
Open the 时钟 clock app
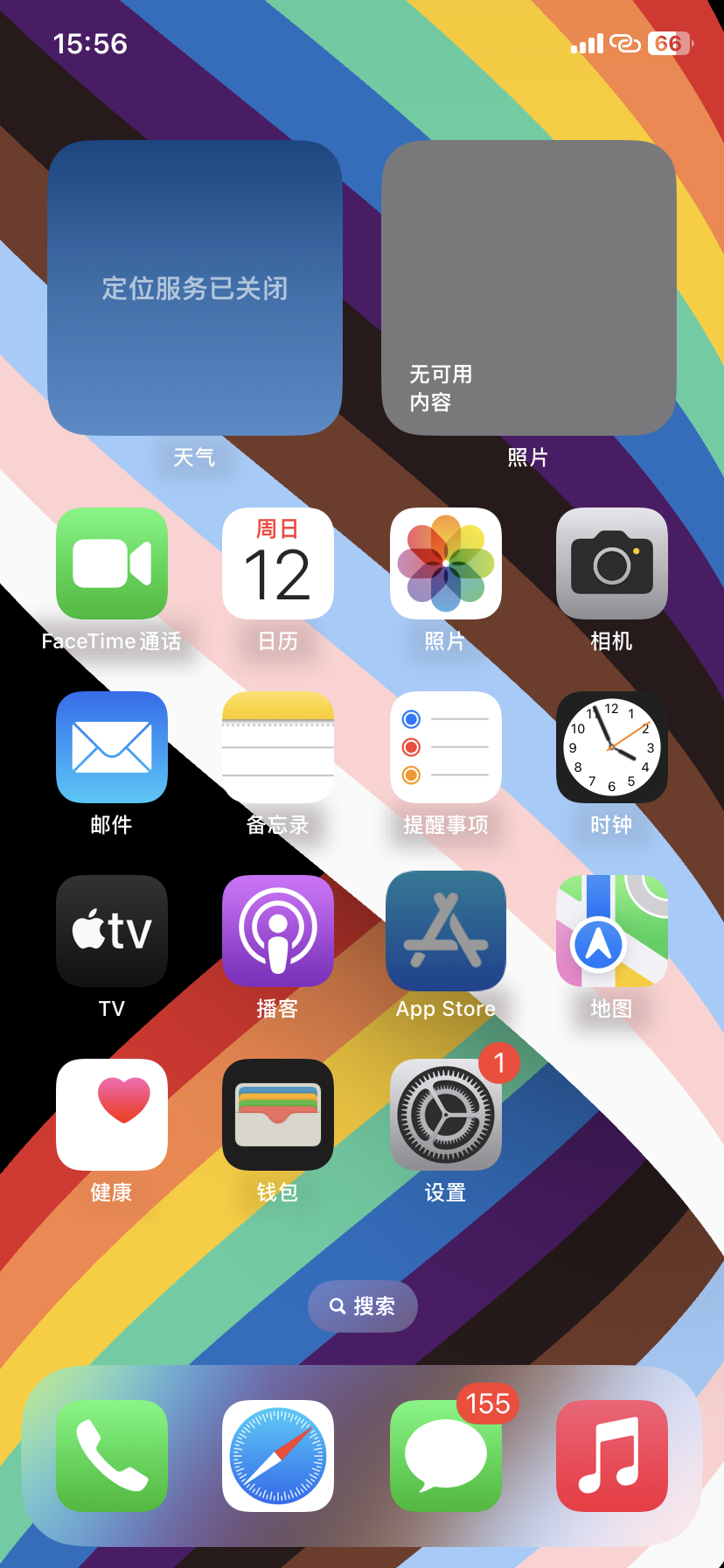tap(612, 747)
